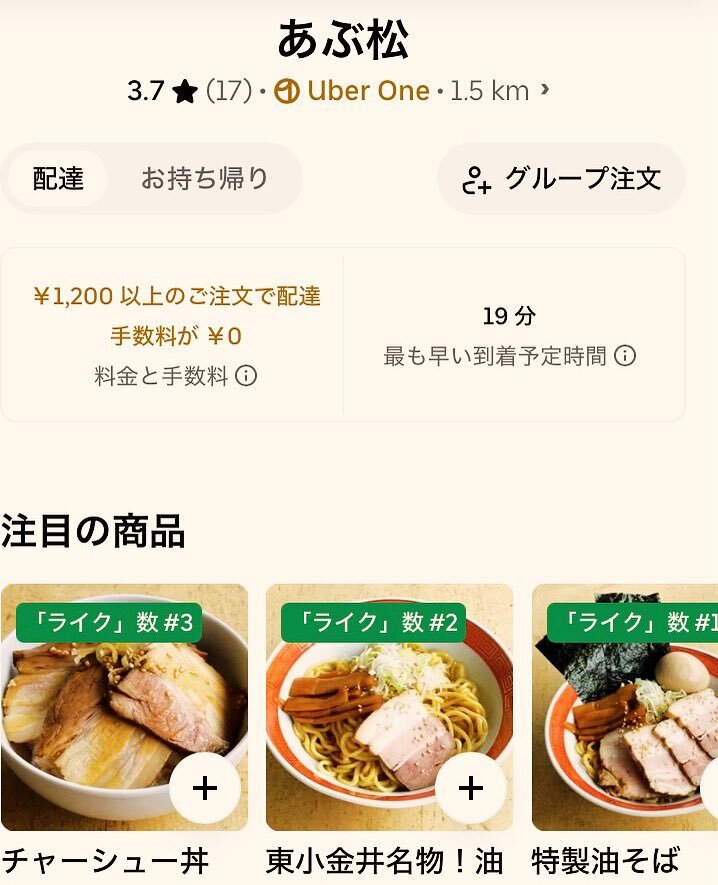Image resolution: width=718 pixels, height=885 pixels.
Task: Open store details via the chevron after 1.5 km
Action: pyautogui.click(x=545, y=90)
